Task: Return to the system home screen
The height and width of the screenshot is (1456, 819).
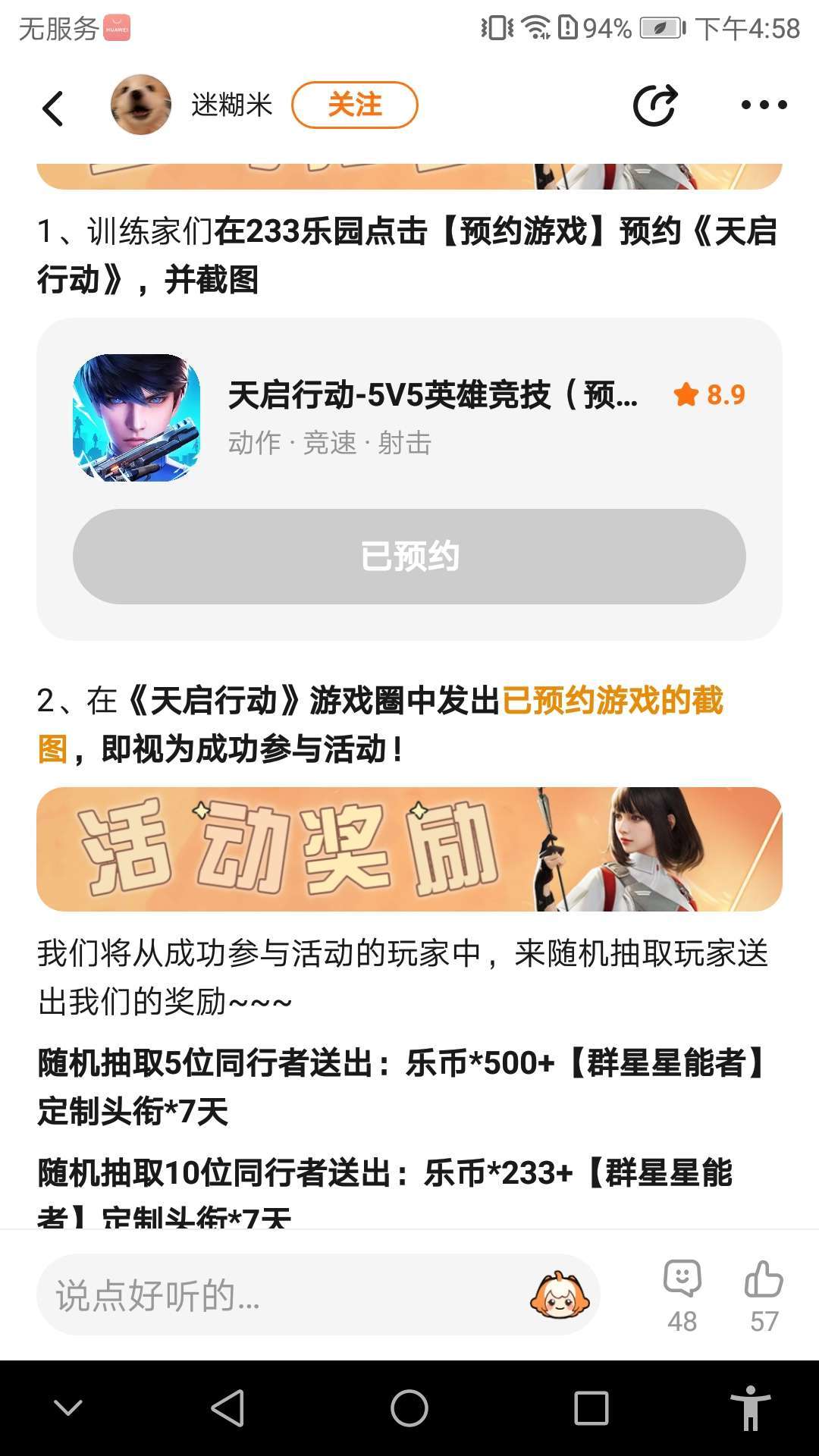Action: point(409,1408)
